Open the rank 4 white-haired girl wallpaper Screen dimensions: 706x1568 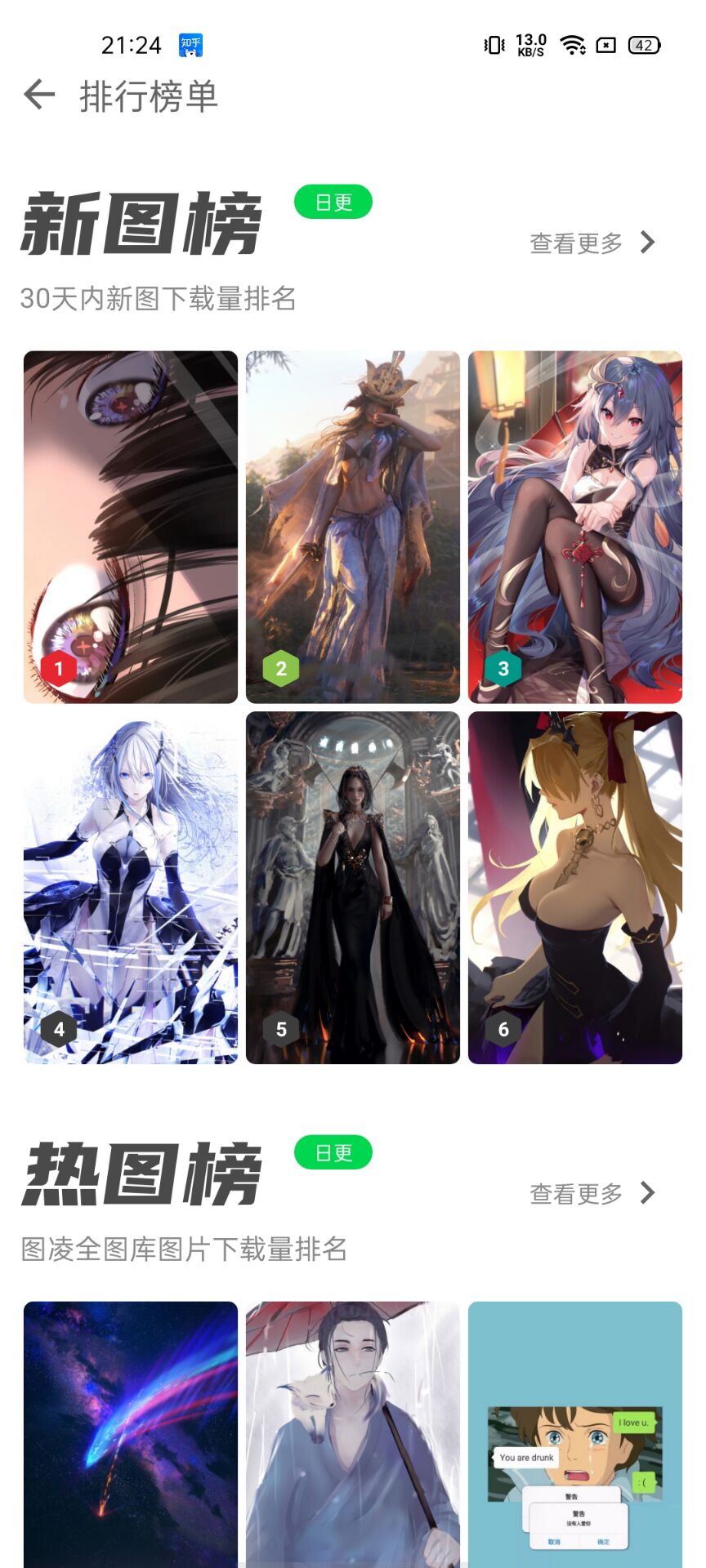click(x=131, y=888)
